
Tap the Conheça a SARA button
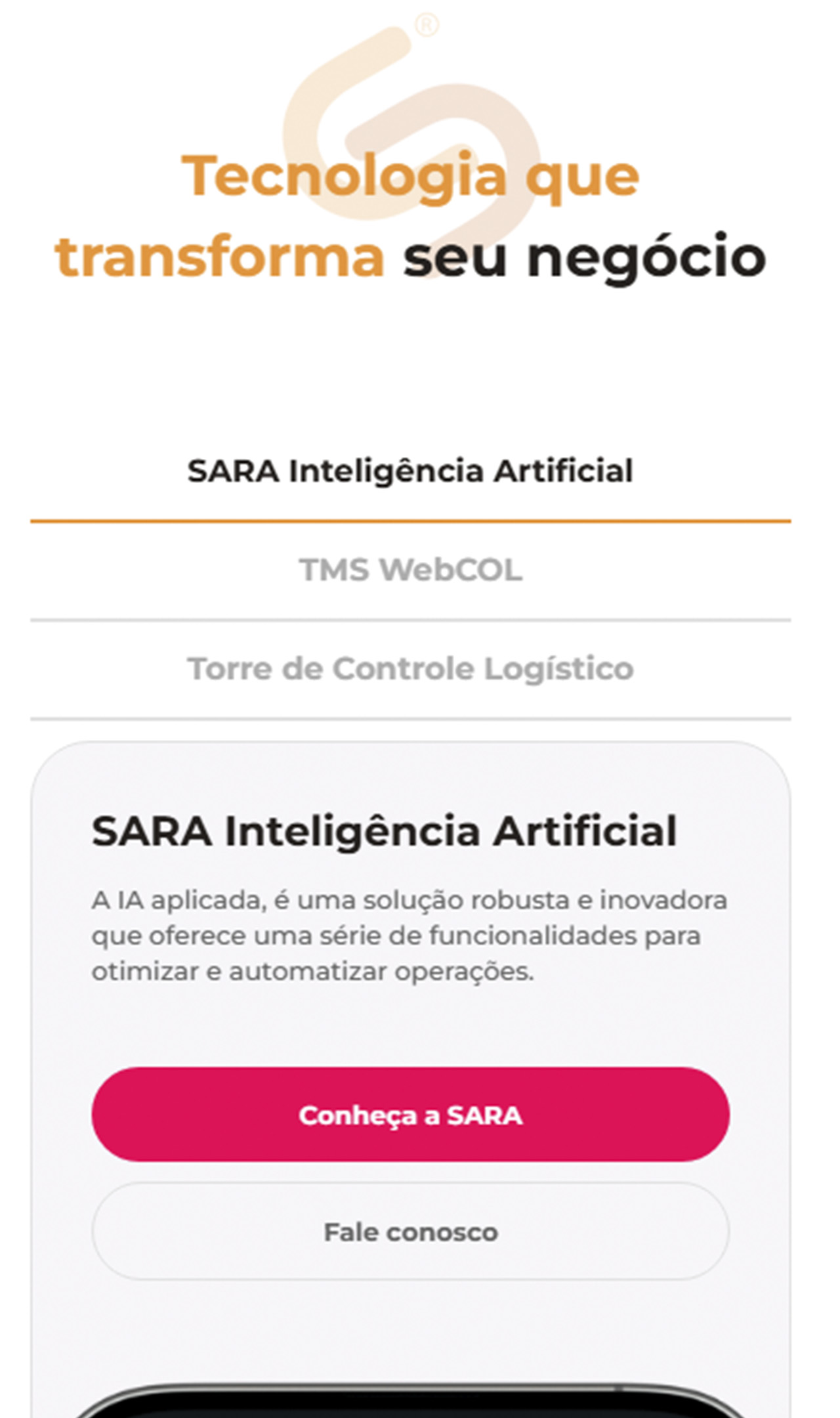pyautogui.click(x=410, y=1115)
